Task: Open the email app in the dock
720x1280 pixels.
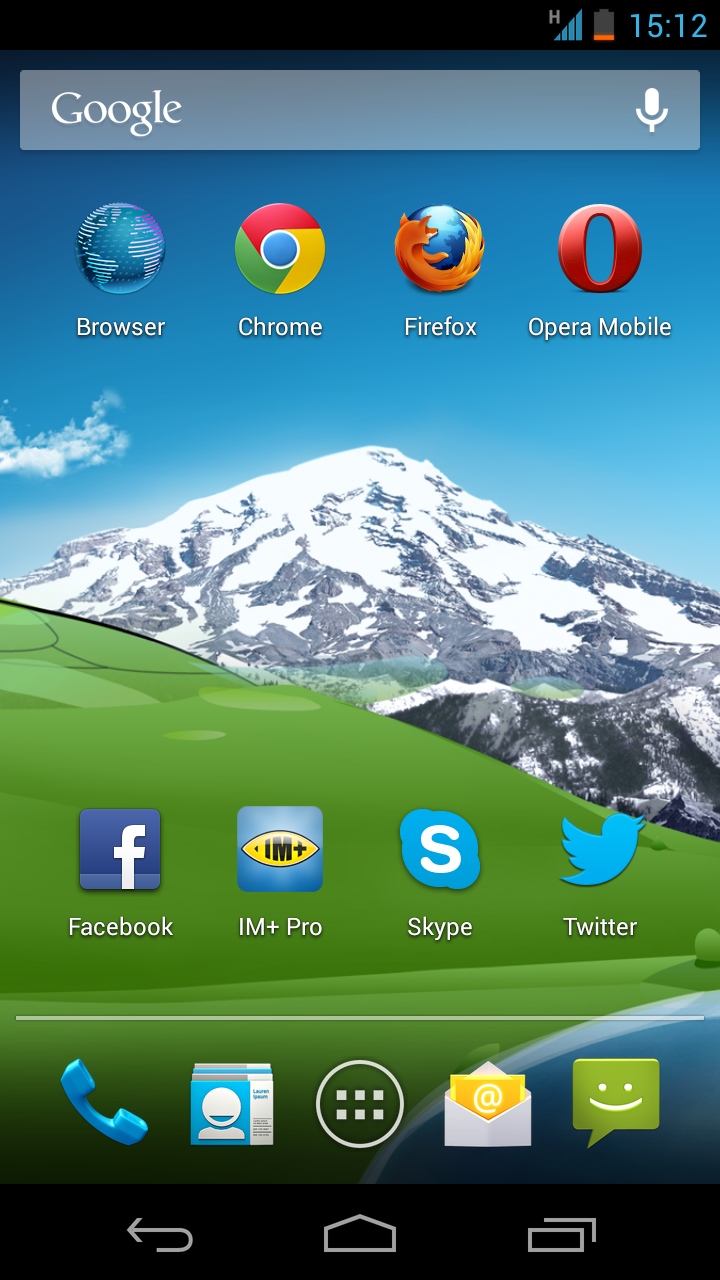Action: pyautogui.click(x=488, y=1104)
